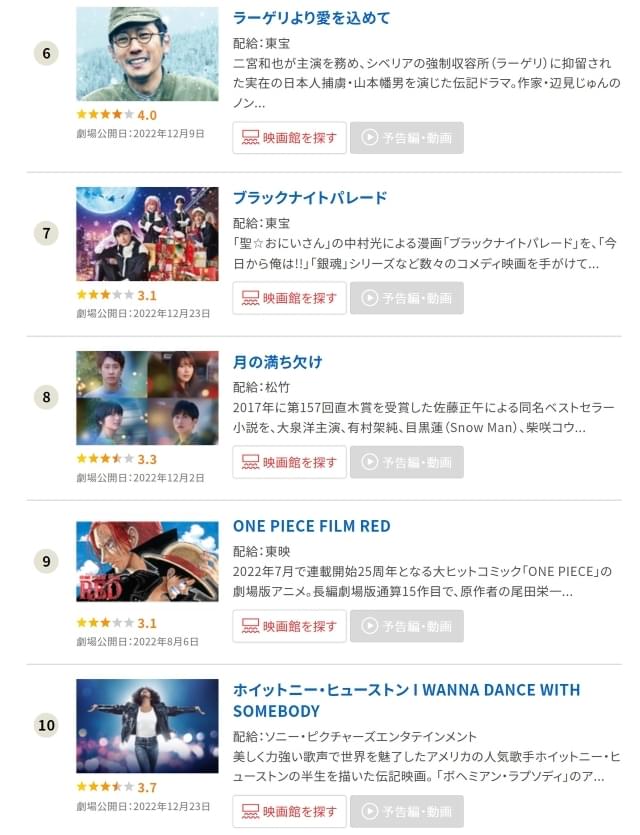Tap the ブラックナイトパレード poster image
The height and width of the screenshot is (835, 640).
147,234
